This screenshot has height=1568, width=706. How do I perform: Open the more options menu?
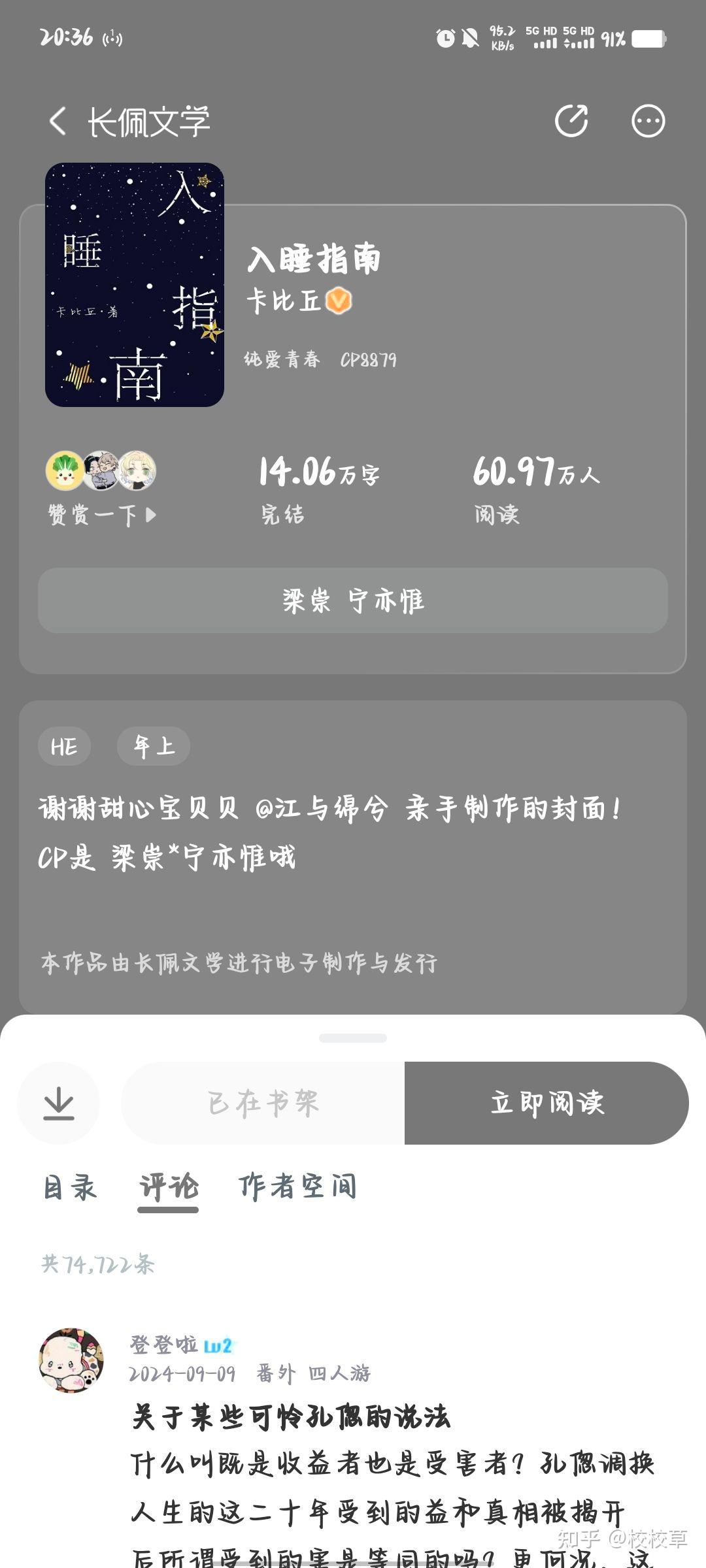point(648,122)
